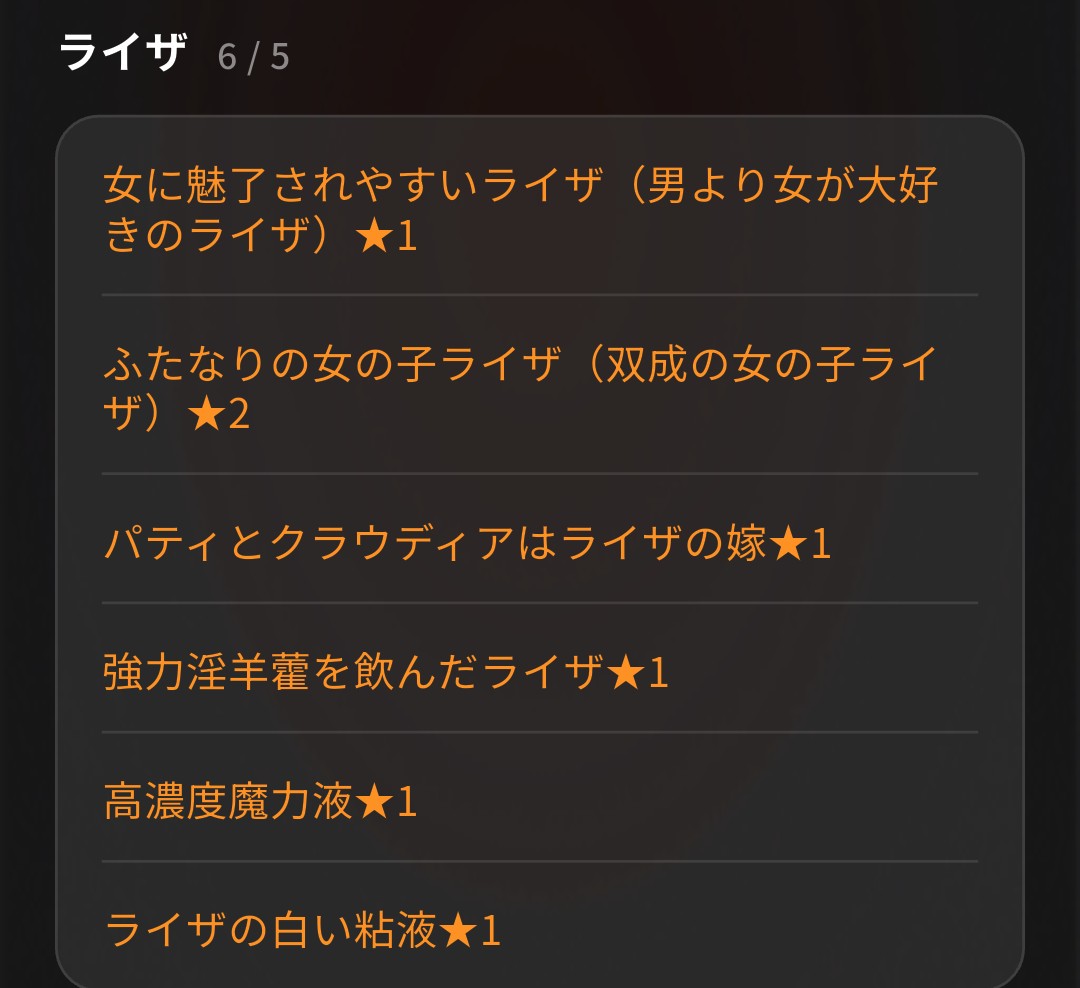Tap the 高濃度魔力液 entry
1080x988 pixels.
tap(539, 796)
